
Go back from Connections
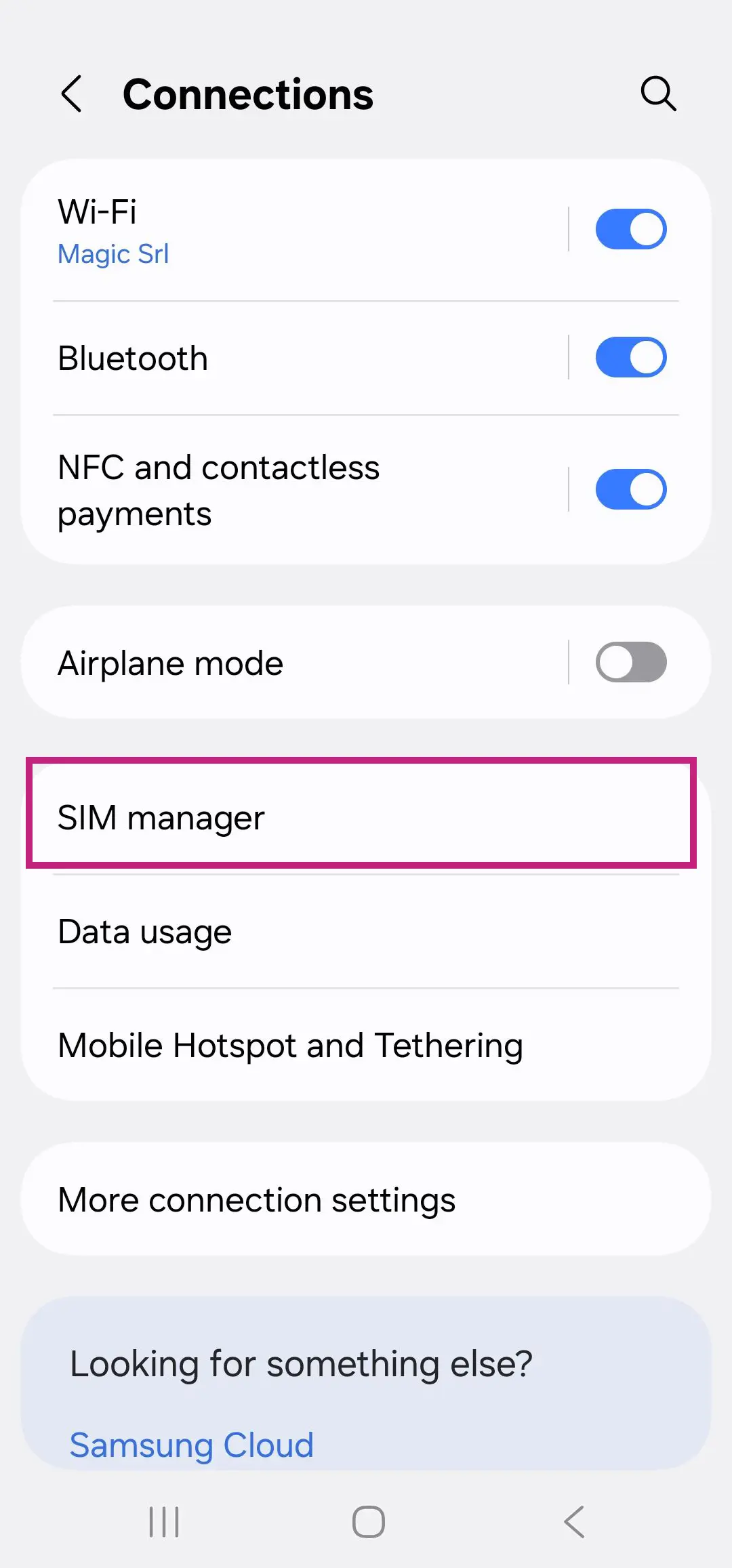pyautogui.click(x=72, y=94)
